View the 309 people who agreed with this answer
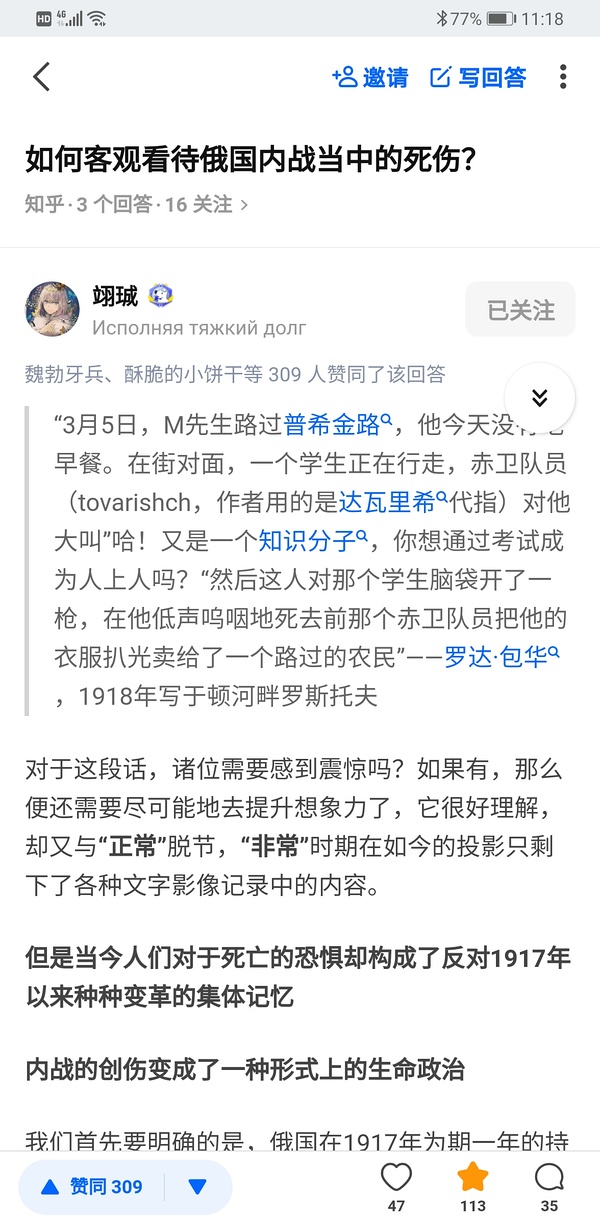This screenshot has height=1224, width=600. (x=235, y=374)
